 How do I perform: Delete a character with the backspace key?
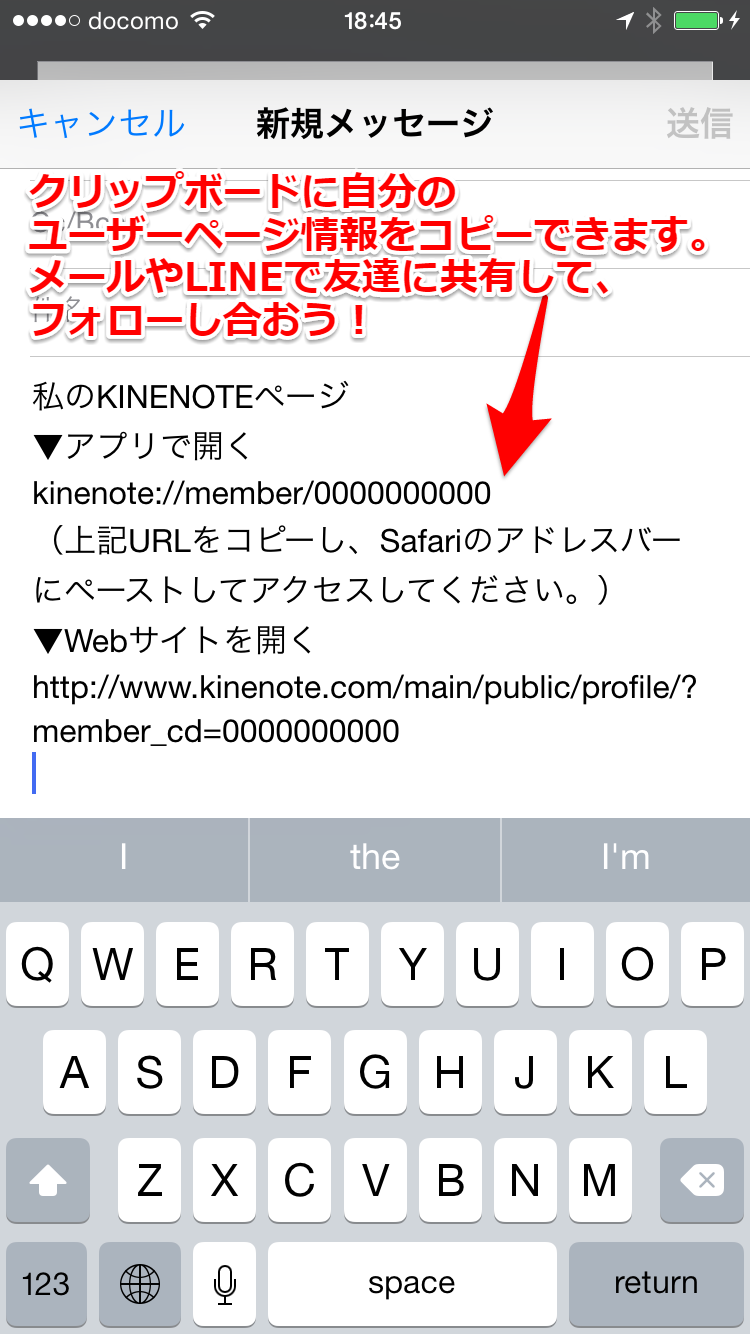point(702,1181)
